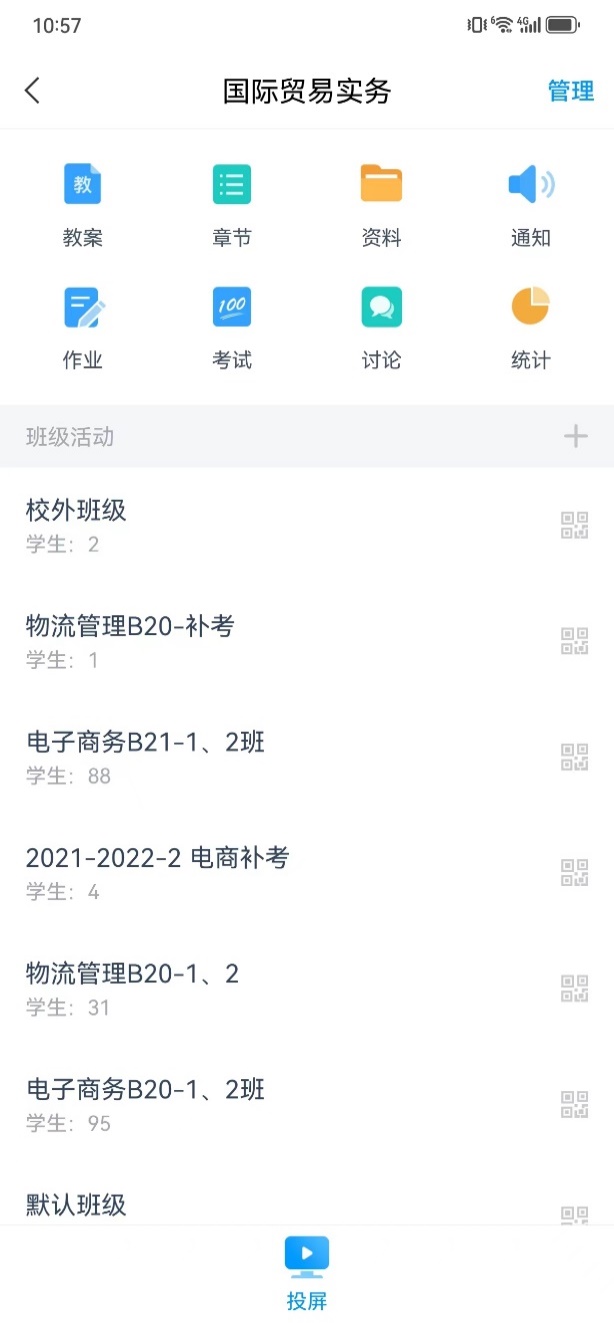This screenshot has width=614, height=1323.
Task: Add a new class with plus icon
Action: [575, 436]
